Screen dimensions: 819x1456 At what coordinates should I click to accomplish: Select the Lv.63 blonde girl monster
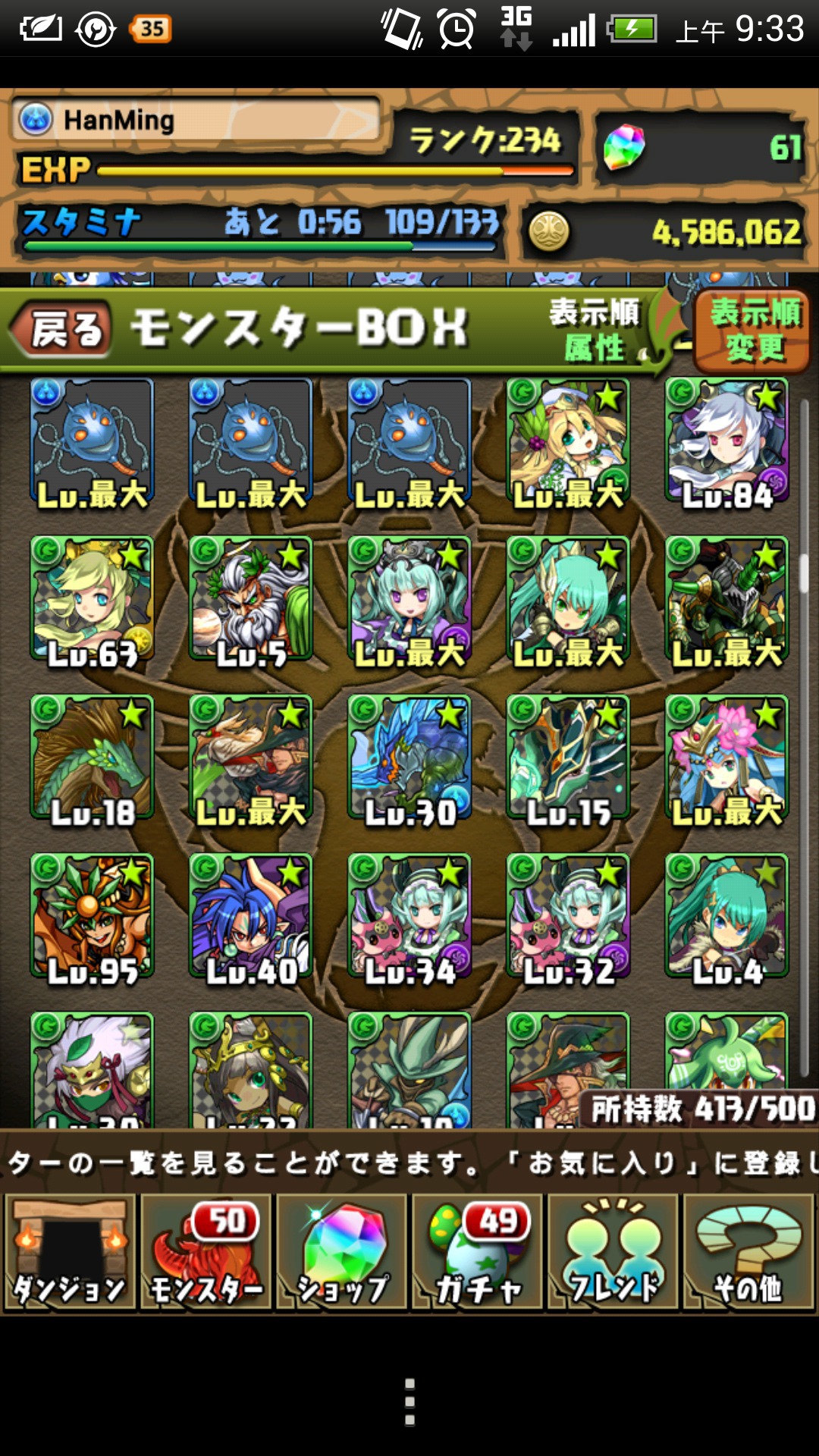coord(92,602)
